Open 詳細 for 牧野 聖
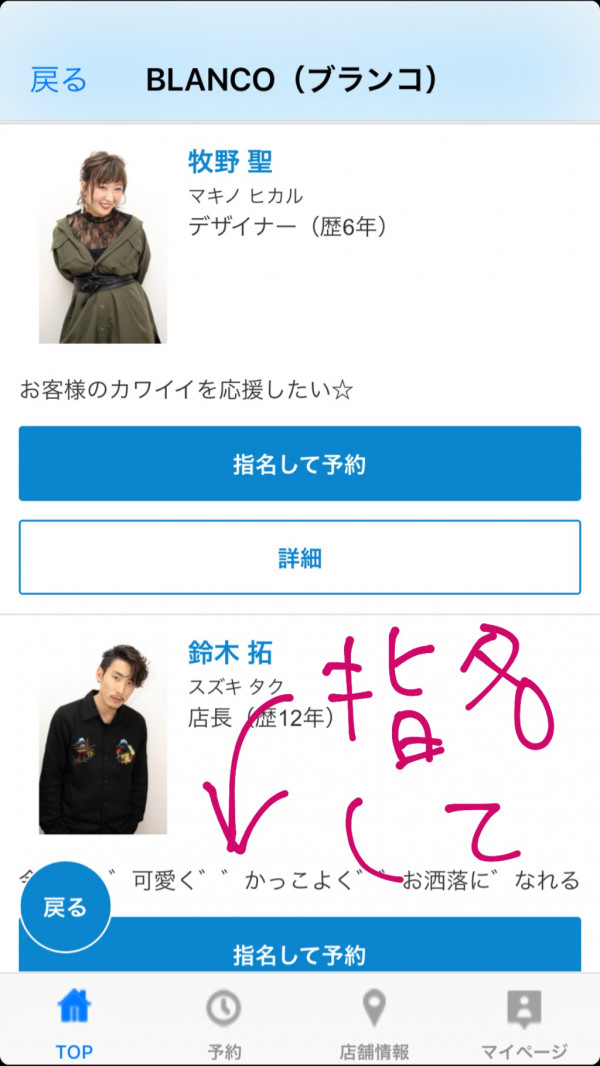This screenshot has height=1066, width=600. [x=300, y=557]
